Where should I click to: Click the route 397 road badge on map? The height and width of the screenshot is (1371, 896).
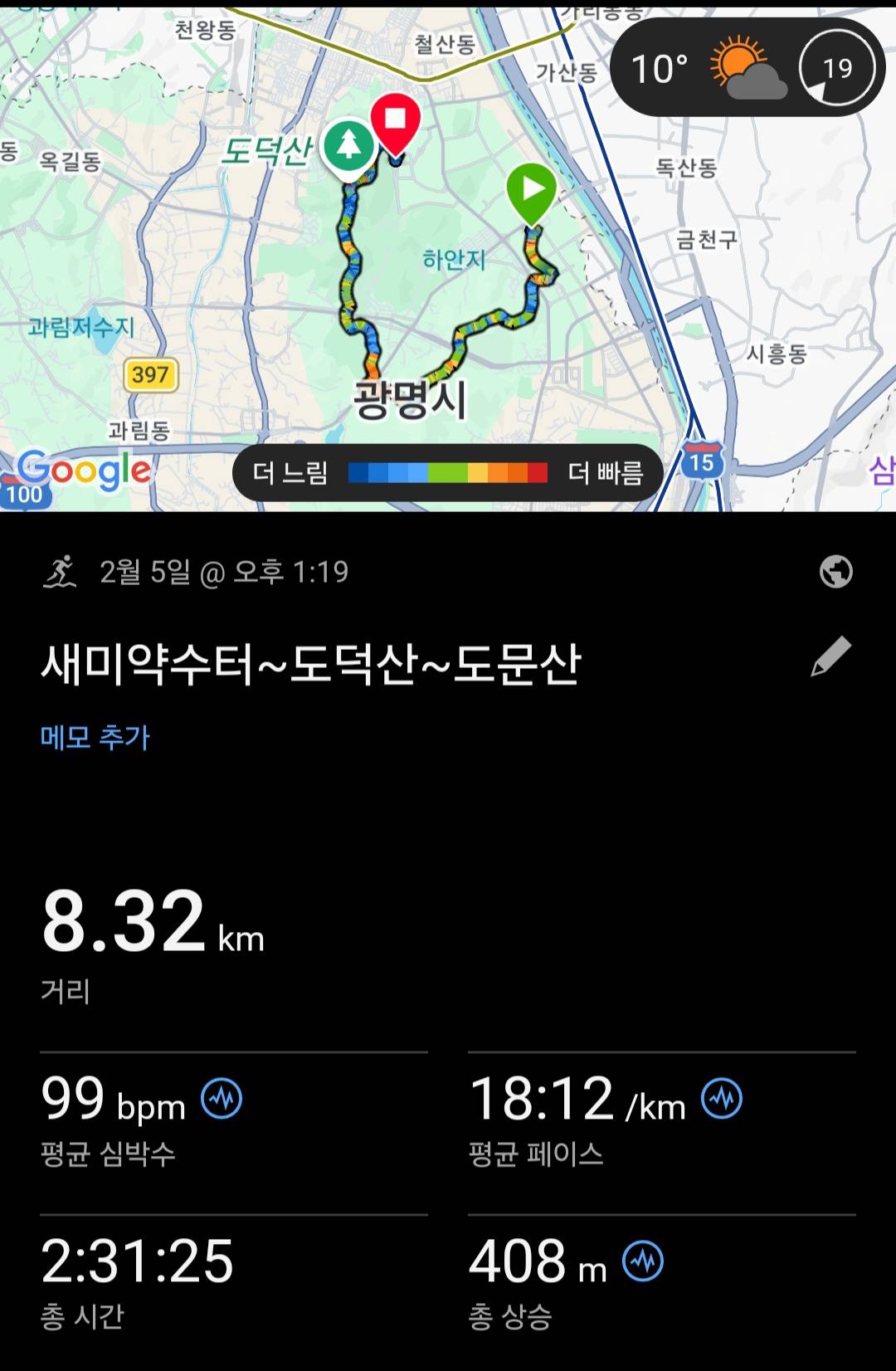click(149, 373)
